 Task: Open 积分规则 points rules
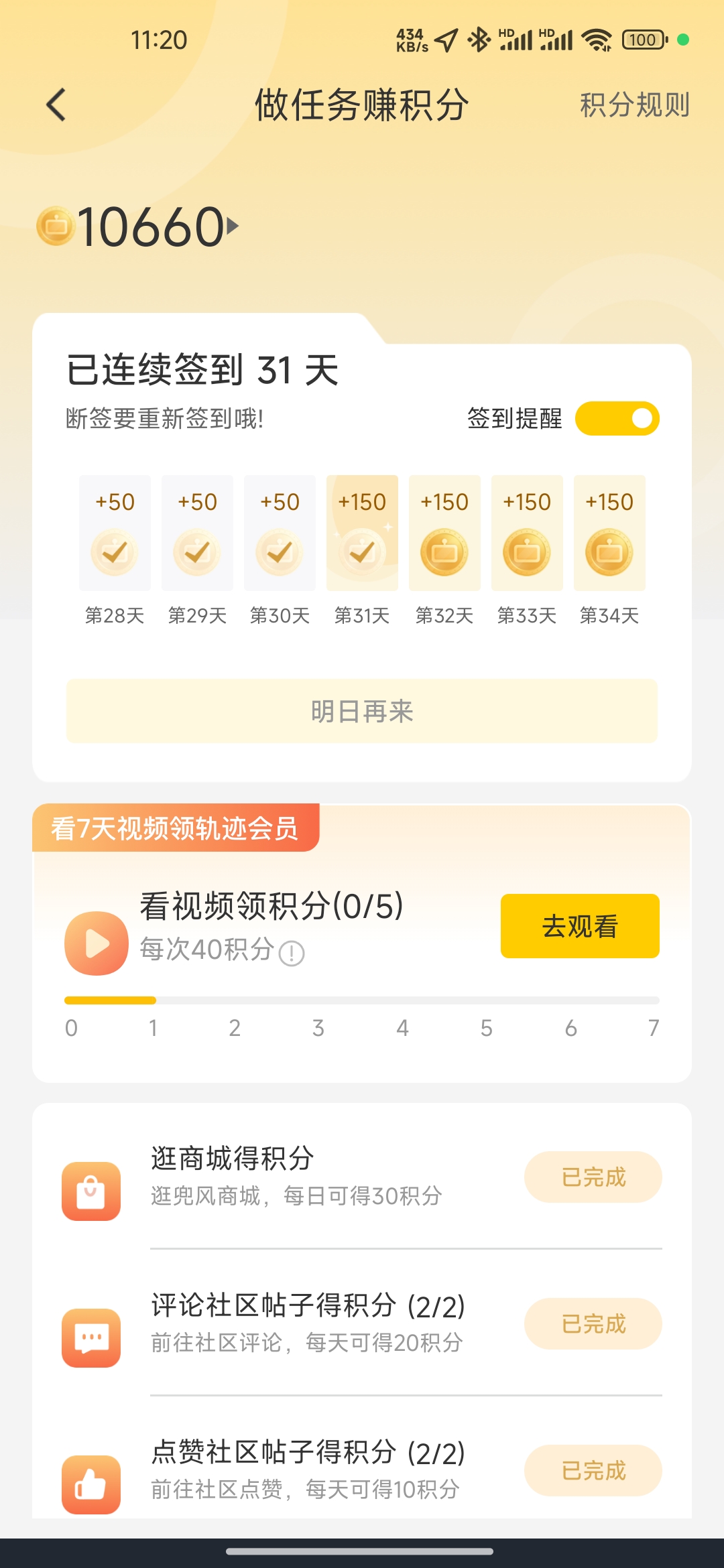(x=634, y=105)
